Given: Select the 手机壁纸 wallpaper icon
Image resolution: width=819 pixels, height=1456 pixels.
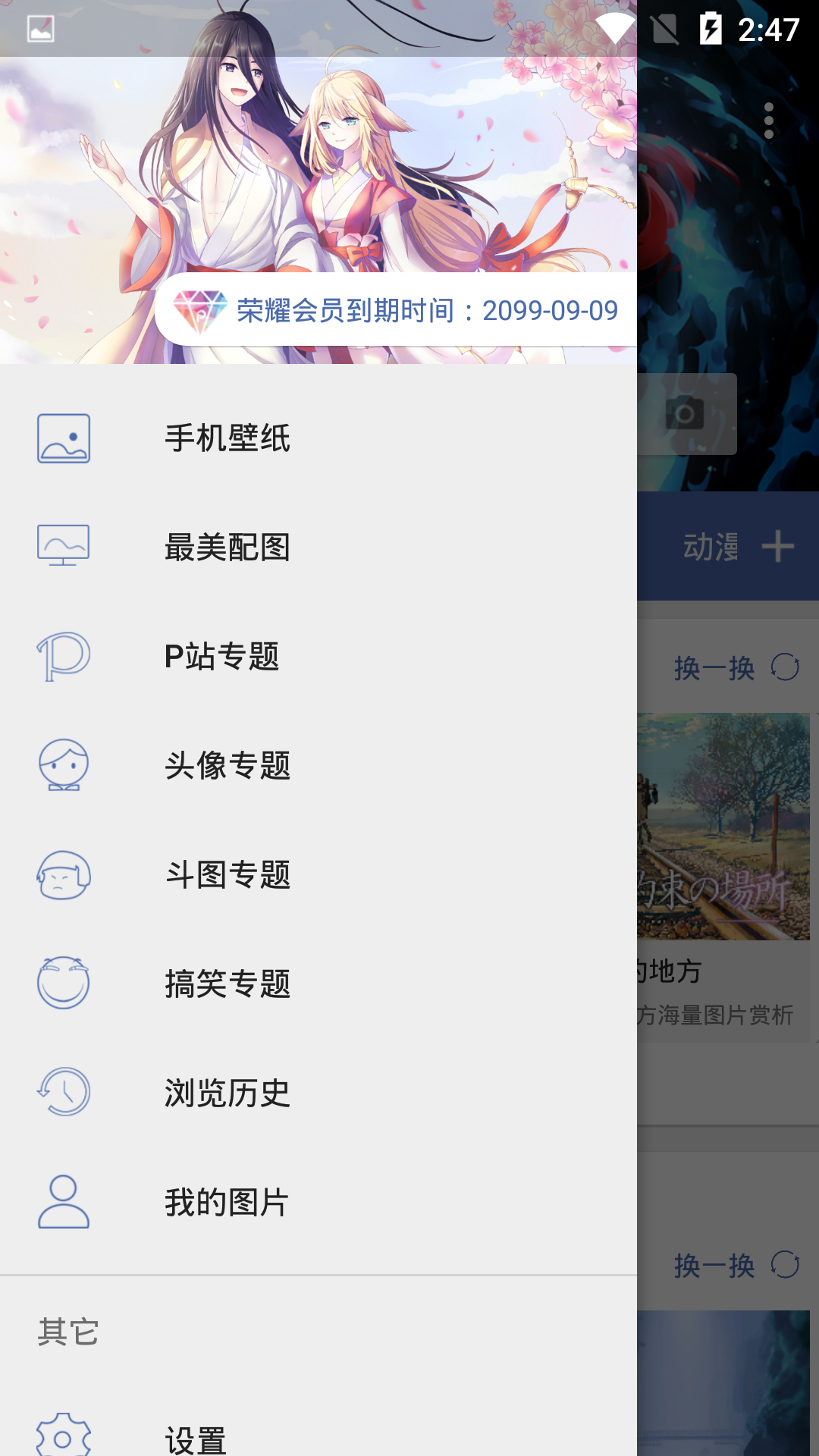Looking at the screenshot, I should 64,438.
